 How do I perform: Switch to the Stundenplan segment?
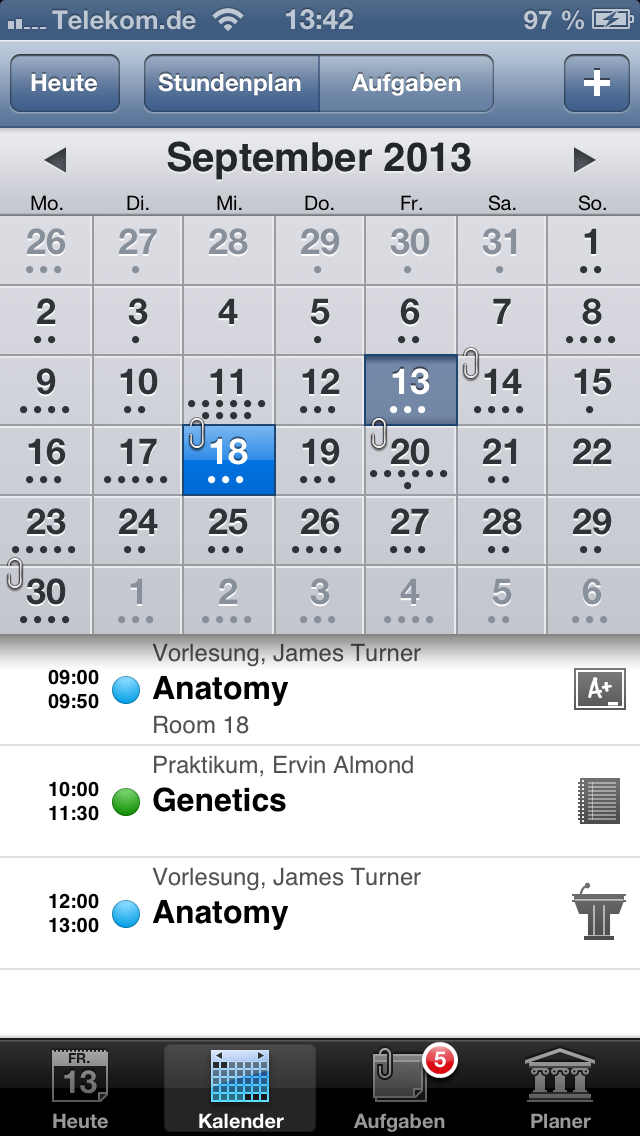coord(231,83)
